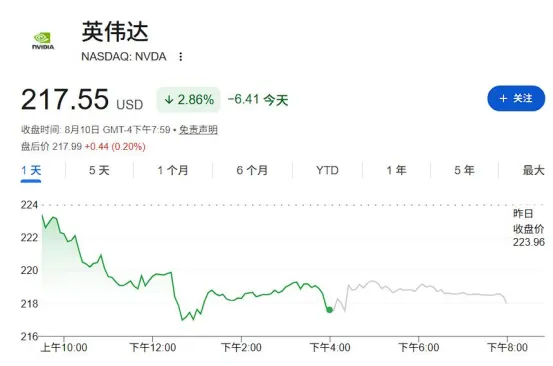The height and width of the screenshot is (366, 553).
Task: Switch to the 5 天 range
Action: click(99, 171)
